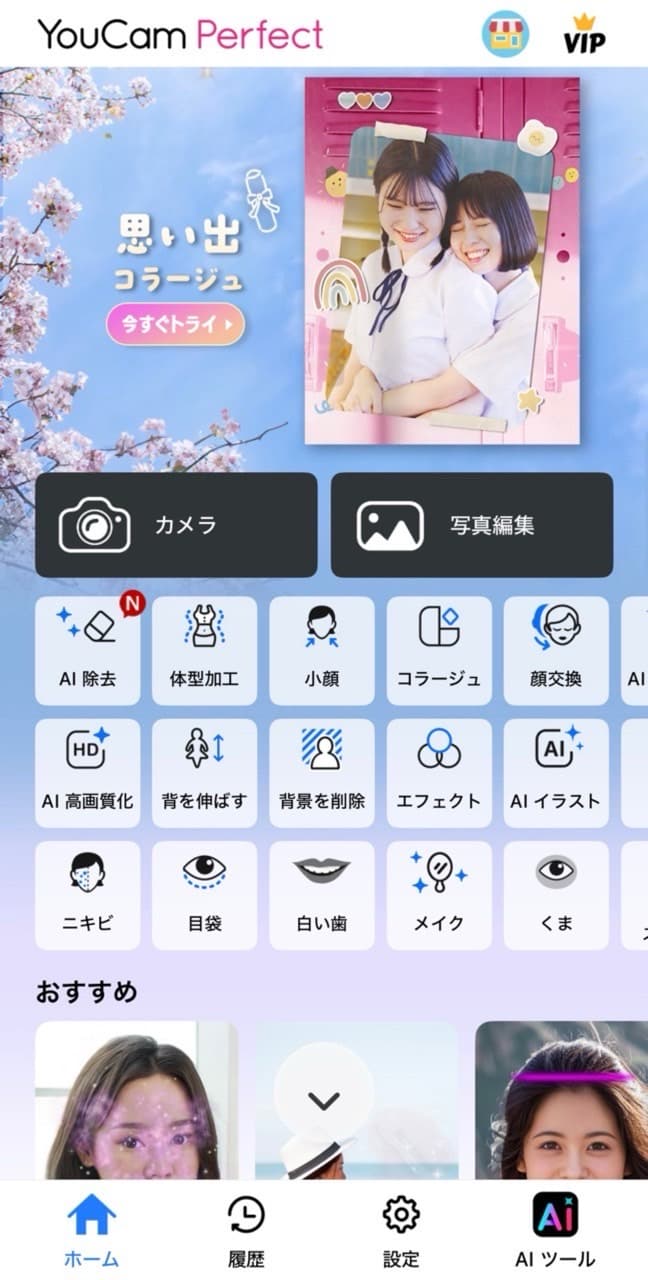Open the store icon in the header
The image size is (648, 1280).
[505, 34]
